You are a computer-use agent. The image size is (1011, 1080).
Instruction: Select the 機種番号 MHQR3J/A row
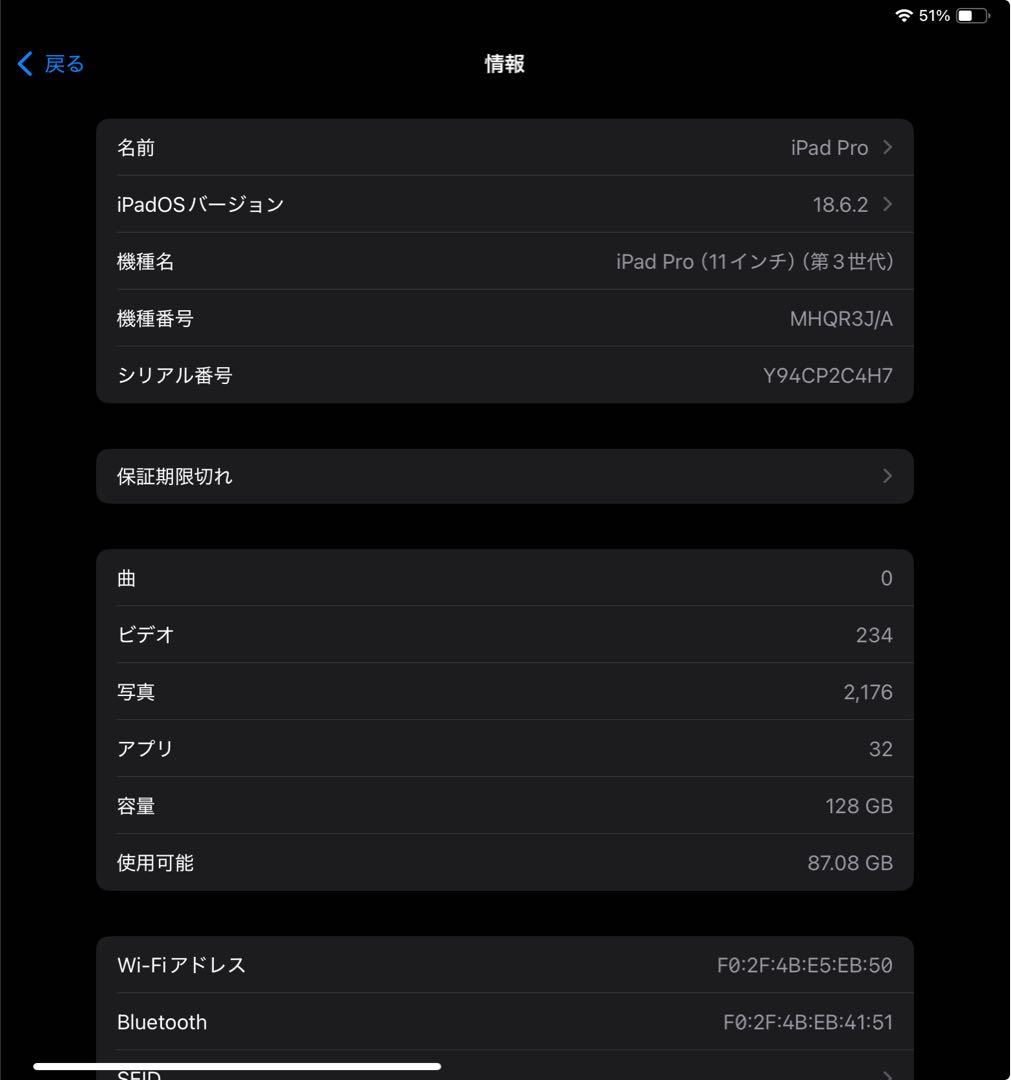[x=505, y=318]
